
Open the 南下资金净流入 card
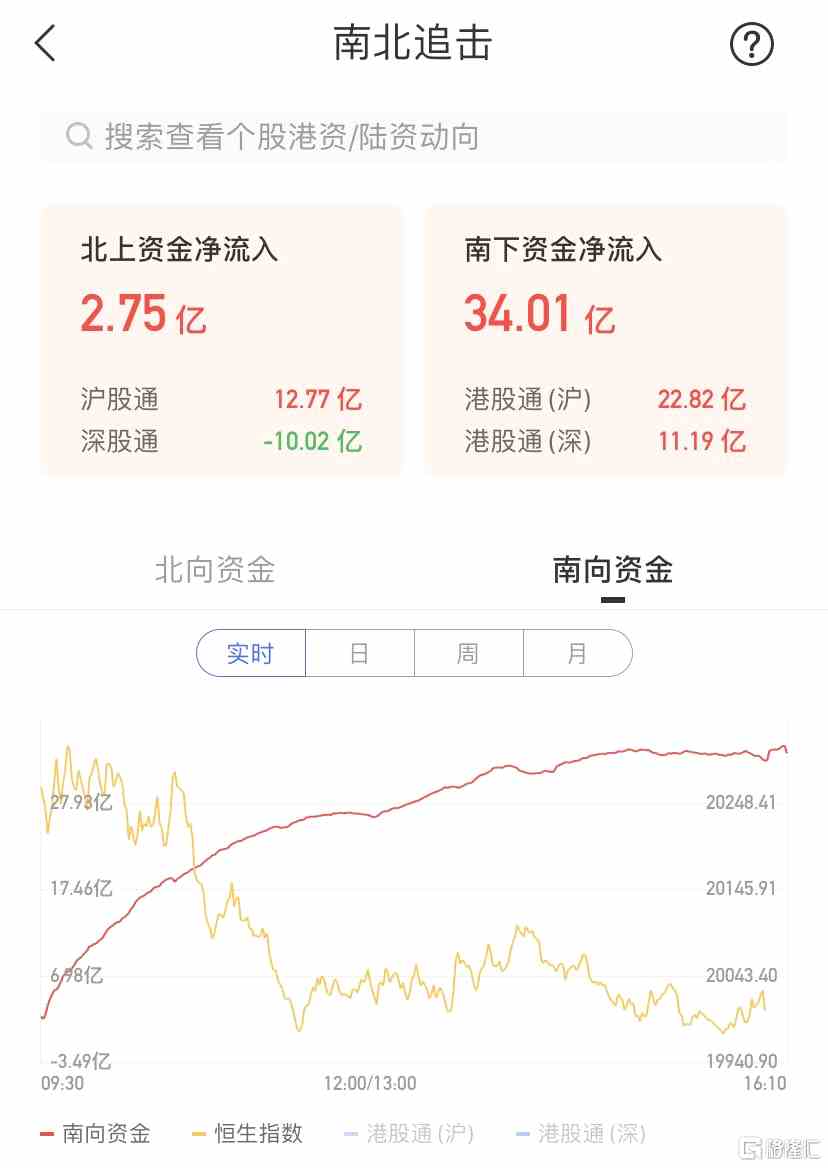pos(606,340)
